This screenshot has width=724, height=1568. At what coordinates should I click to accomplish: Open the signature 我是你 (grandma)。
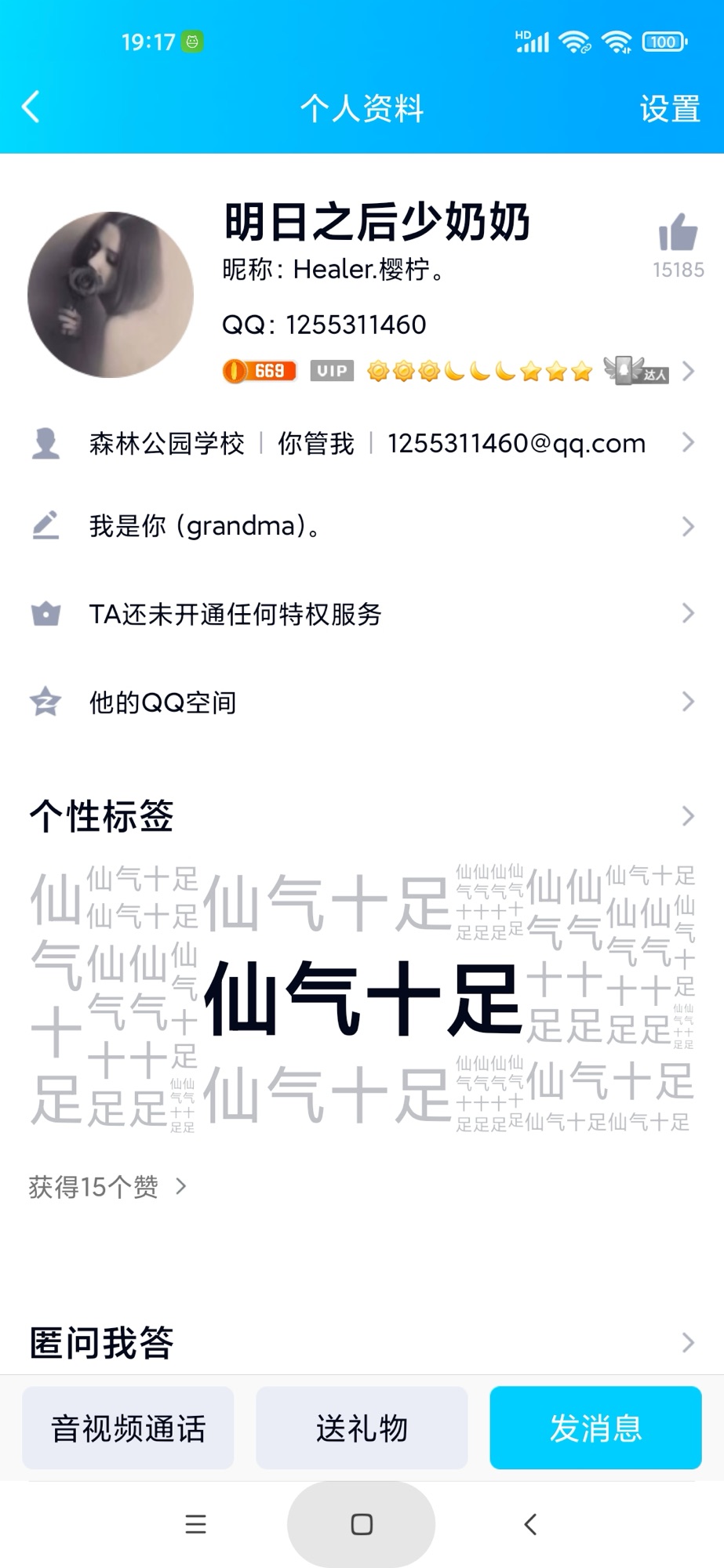point(361,526)
